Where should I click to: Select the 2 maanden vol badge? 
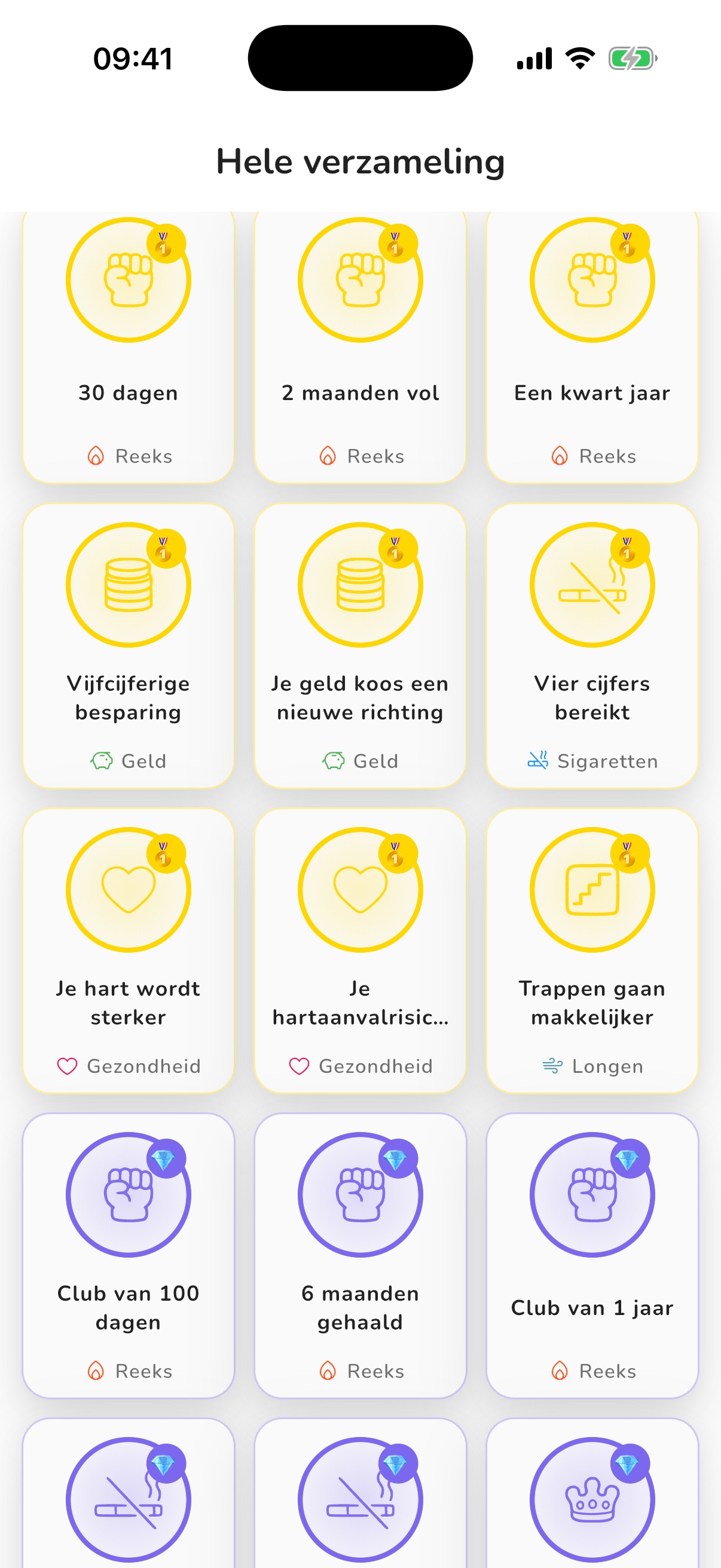coord(360,347)
